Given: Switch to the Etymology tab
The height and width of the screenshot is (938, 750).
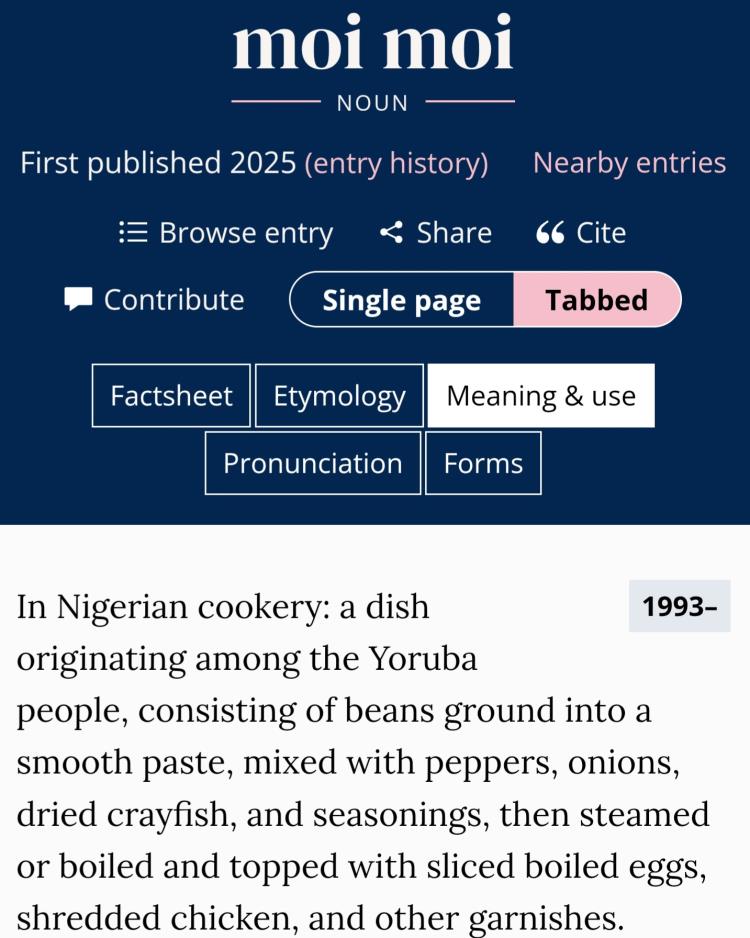Looking at the screenshot, I should click(339, 396).
